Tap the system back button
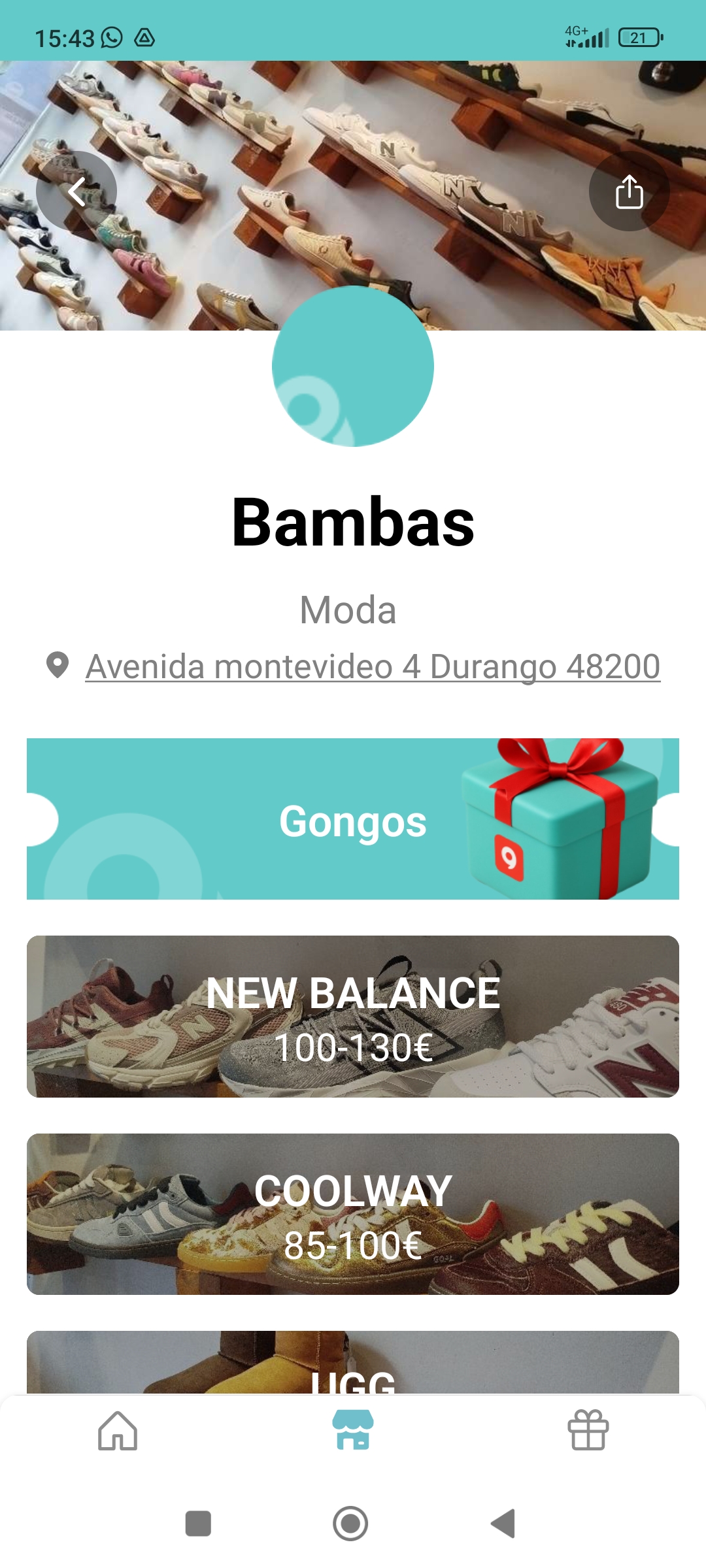The image size is (706, 1568). [503, 1524]
